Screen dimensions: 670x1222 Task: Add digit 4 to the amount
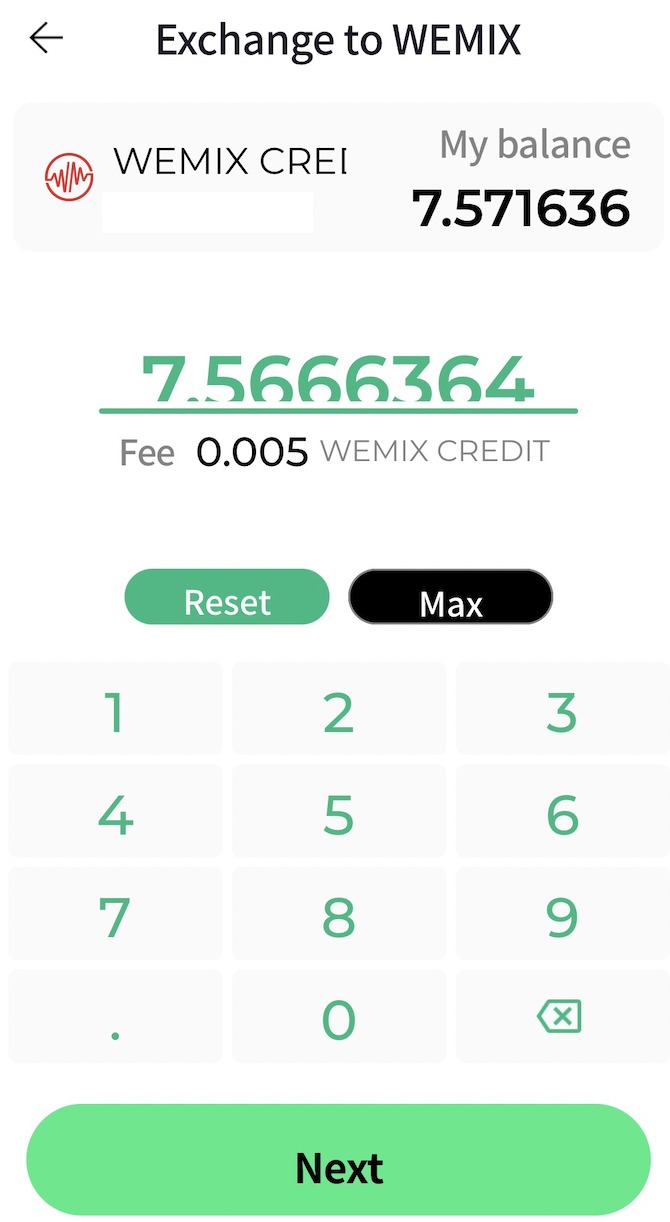coord(115,813)
